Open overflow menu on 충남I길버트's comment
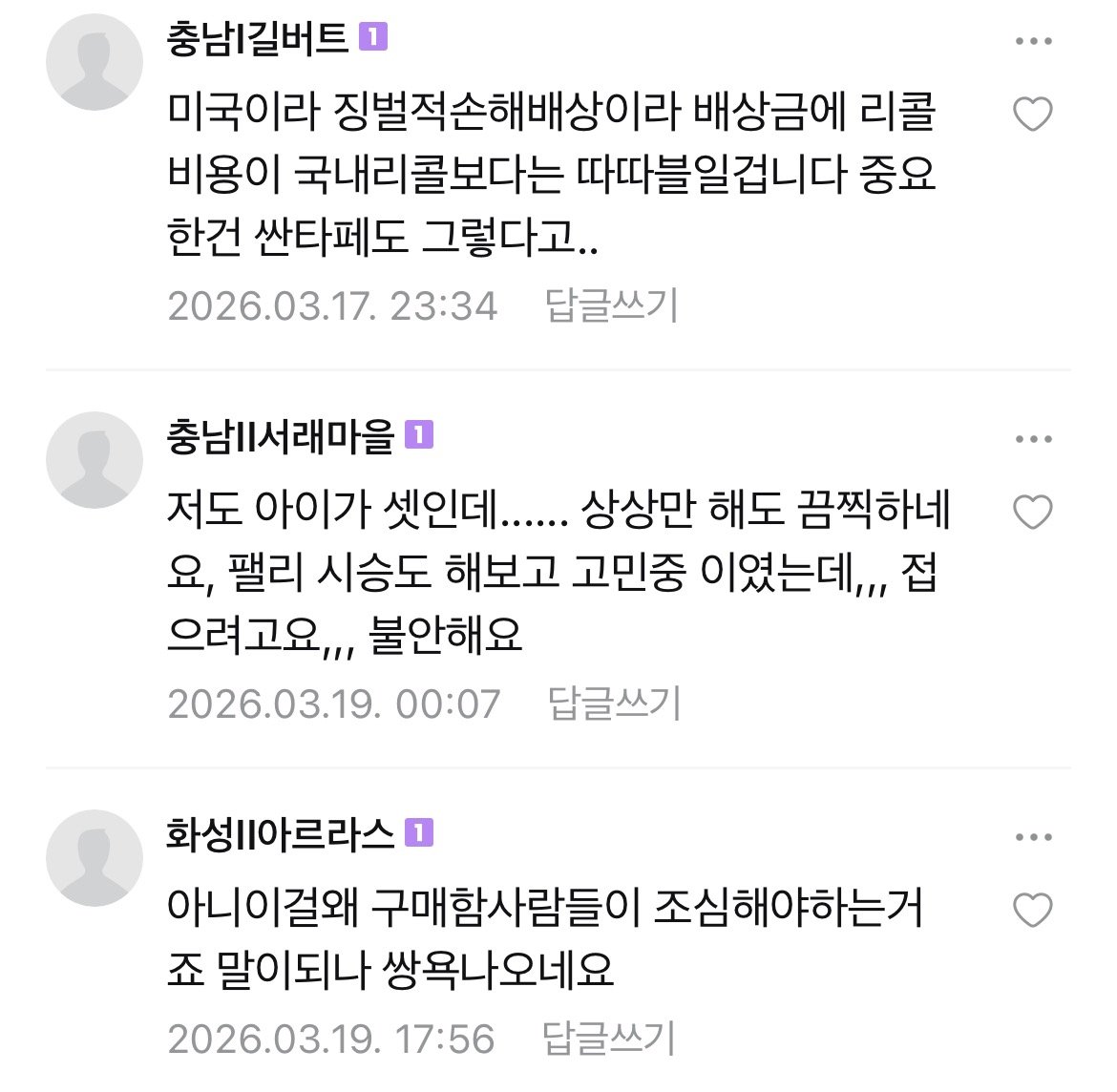 (x=1033, y=41)
